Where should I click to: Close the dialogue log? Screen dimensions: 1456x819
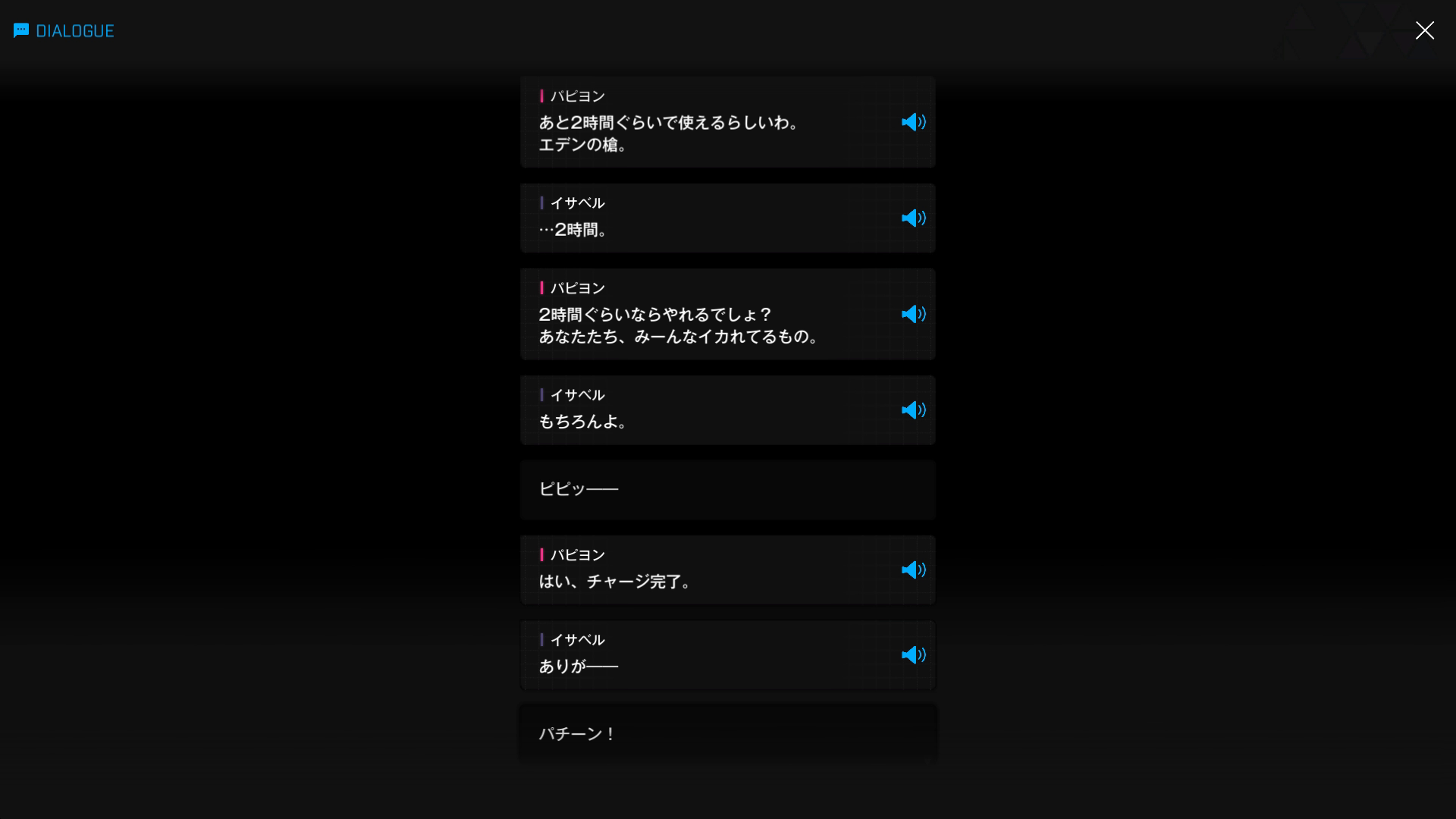1424,30
